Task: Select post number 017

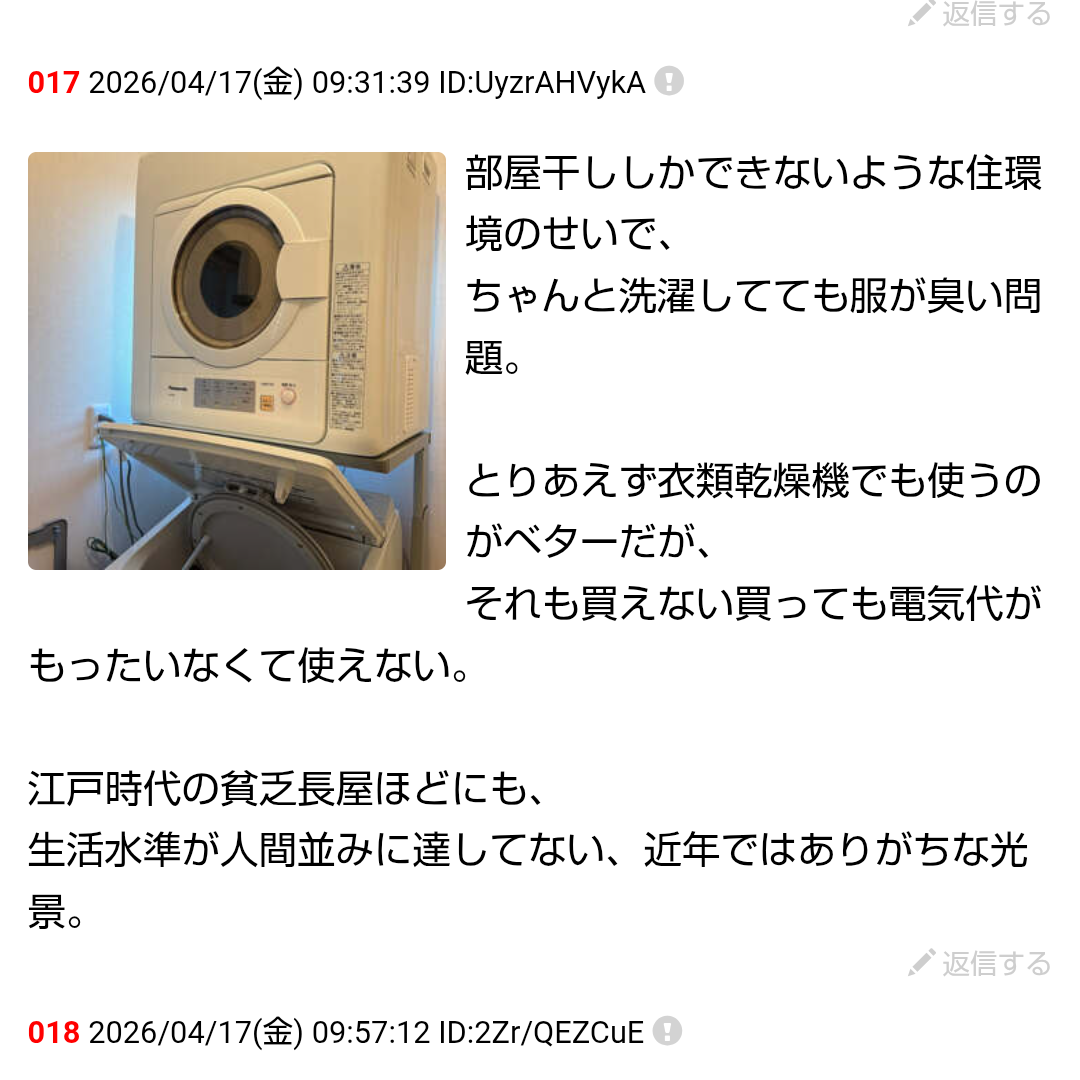Action: point(53,83)
